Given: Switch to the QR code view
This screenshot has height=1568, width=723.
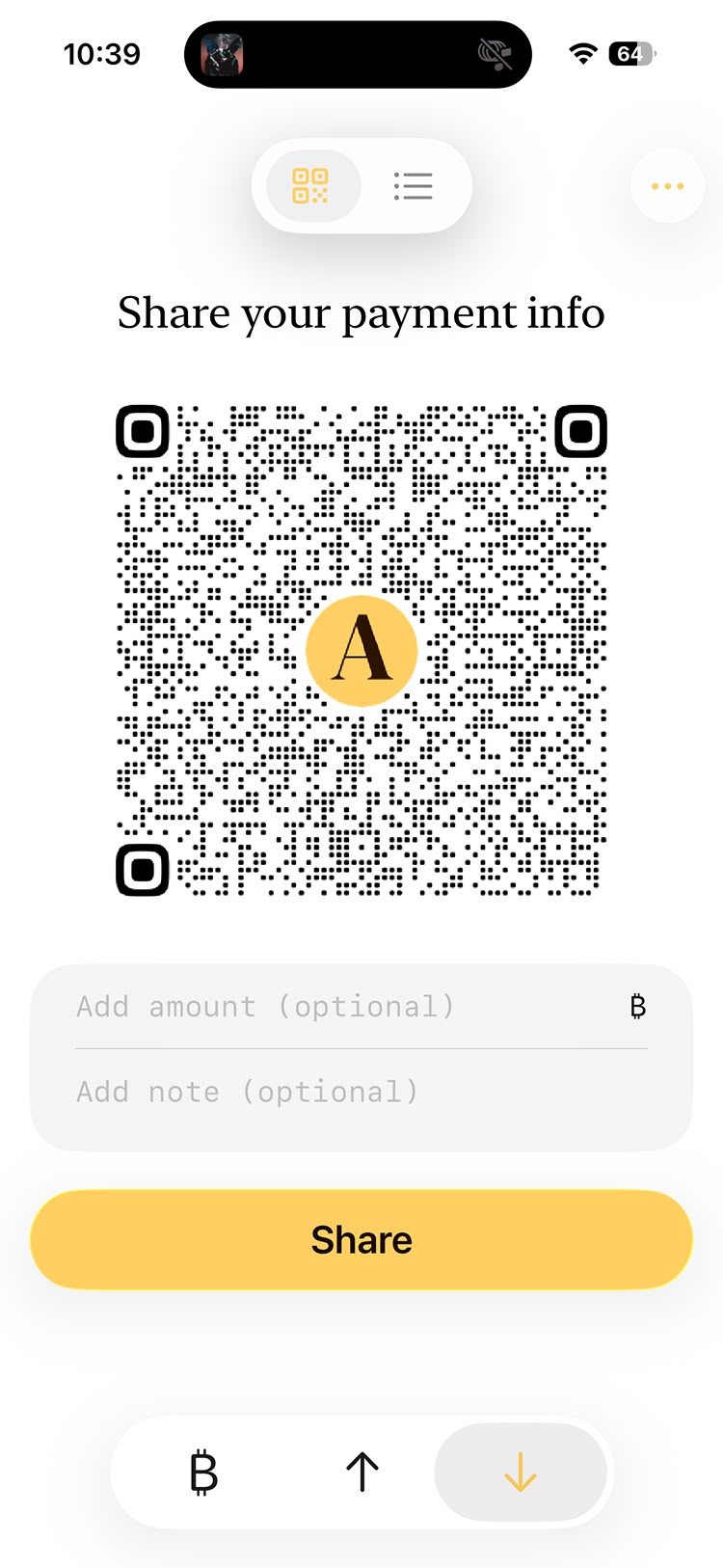Looking at the screenshot, I should pos(310,186).
